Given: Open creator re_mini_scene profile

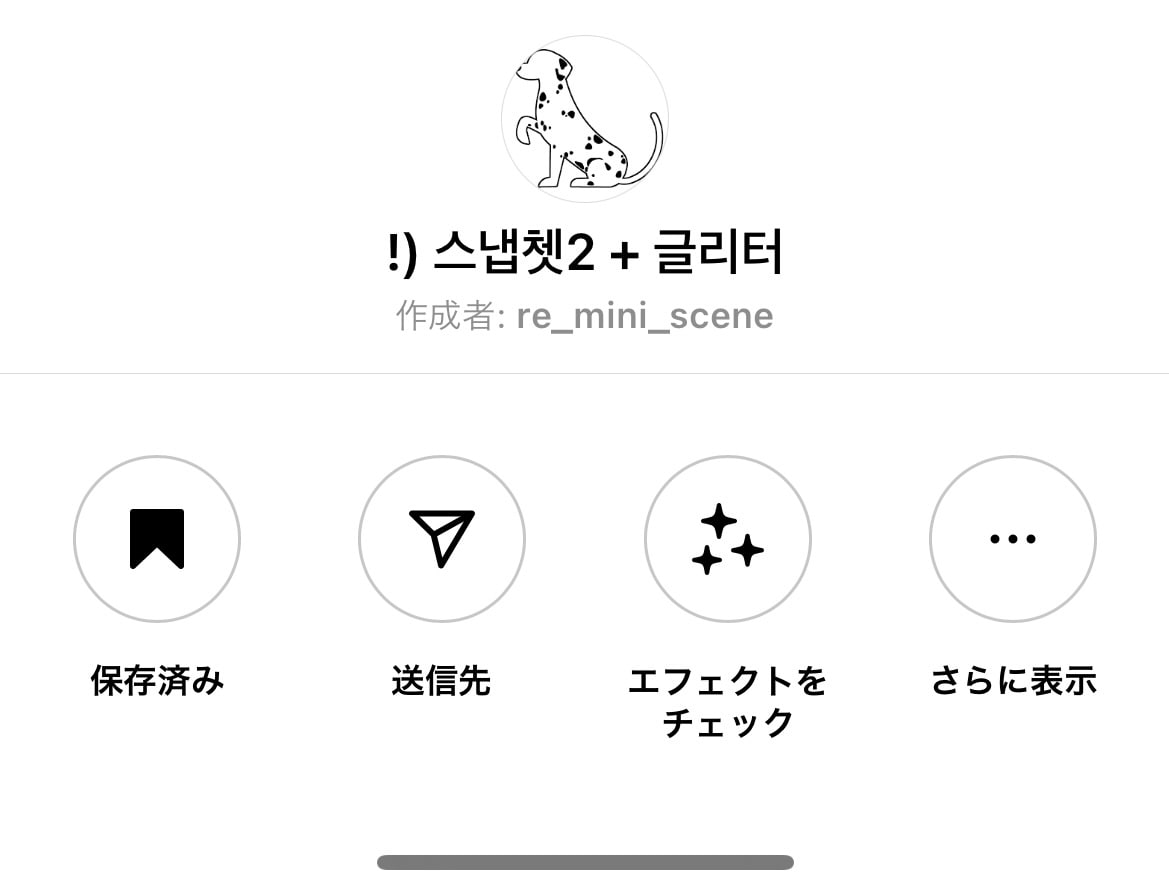Looking at the screenshot, I should click(x=644, y=316).
